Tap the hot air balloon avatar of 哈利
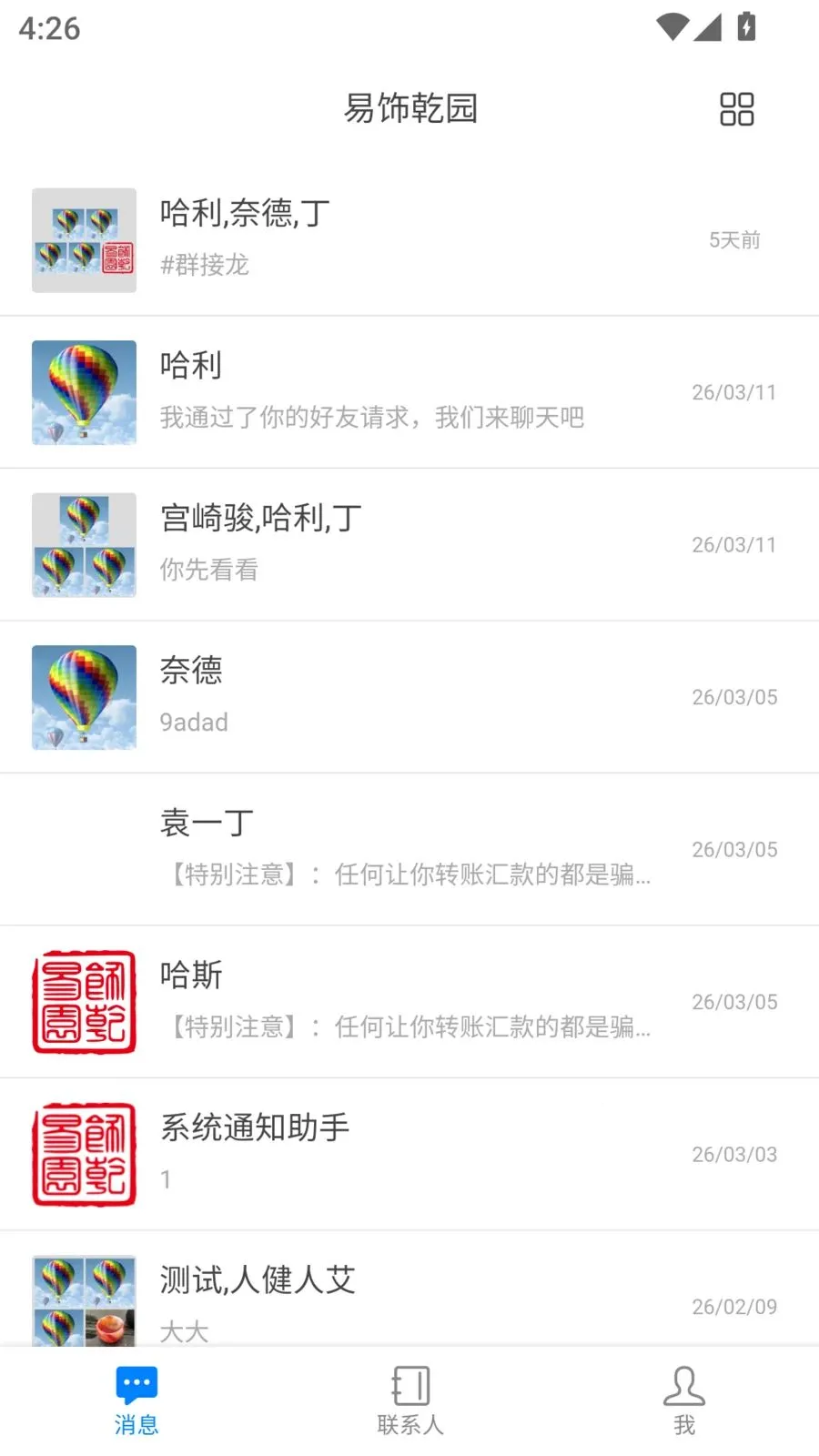 click(83, 392)
